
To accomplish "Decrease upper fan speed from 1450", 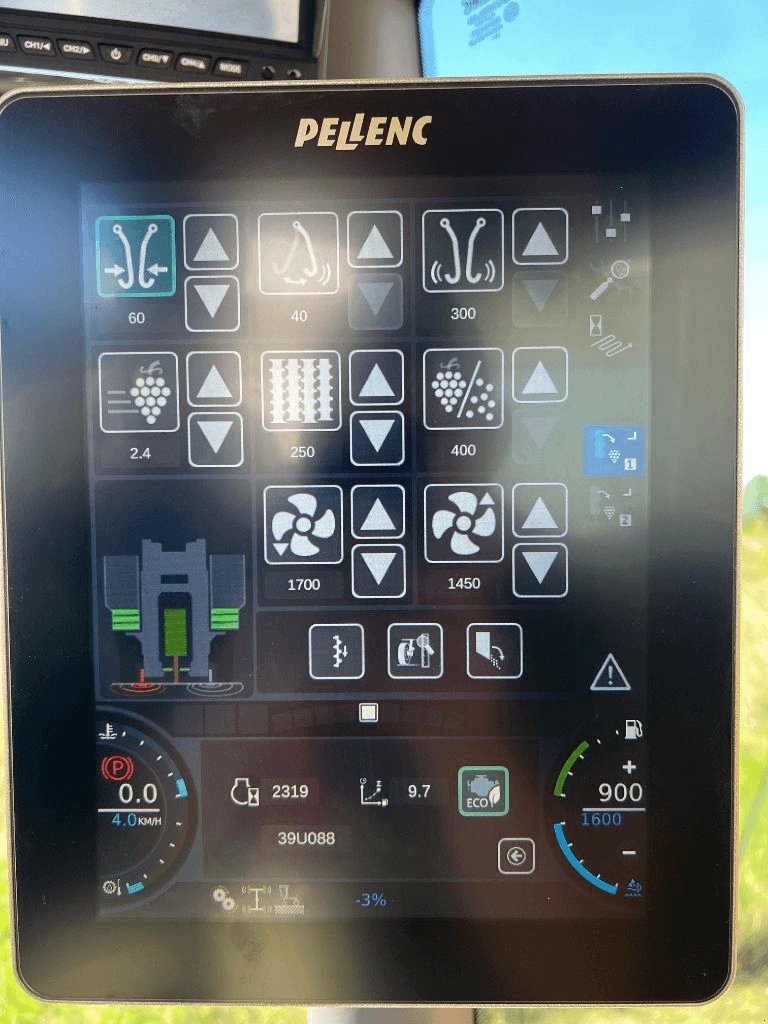I will (x=540, y=567).
